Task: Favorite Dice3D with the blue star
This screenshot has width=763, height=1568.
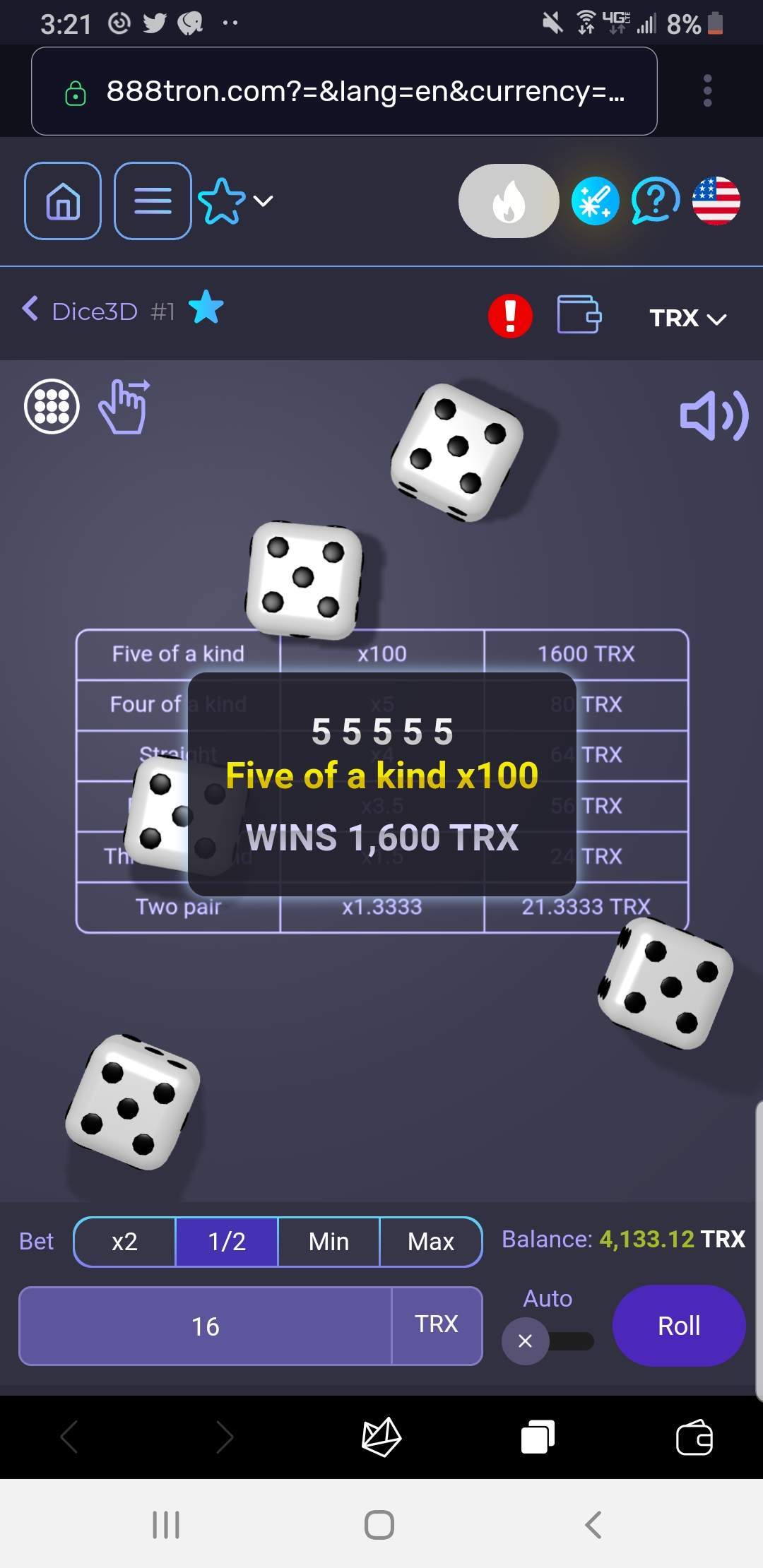Action: pos(206,308)
